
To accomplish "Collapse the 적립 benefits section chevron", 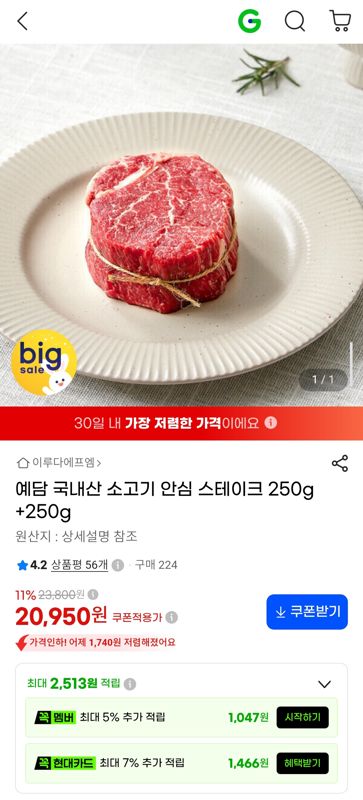I will click(324, 684).
